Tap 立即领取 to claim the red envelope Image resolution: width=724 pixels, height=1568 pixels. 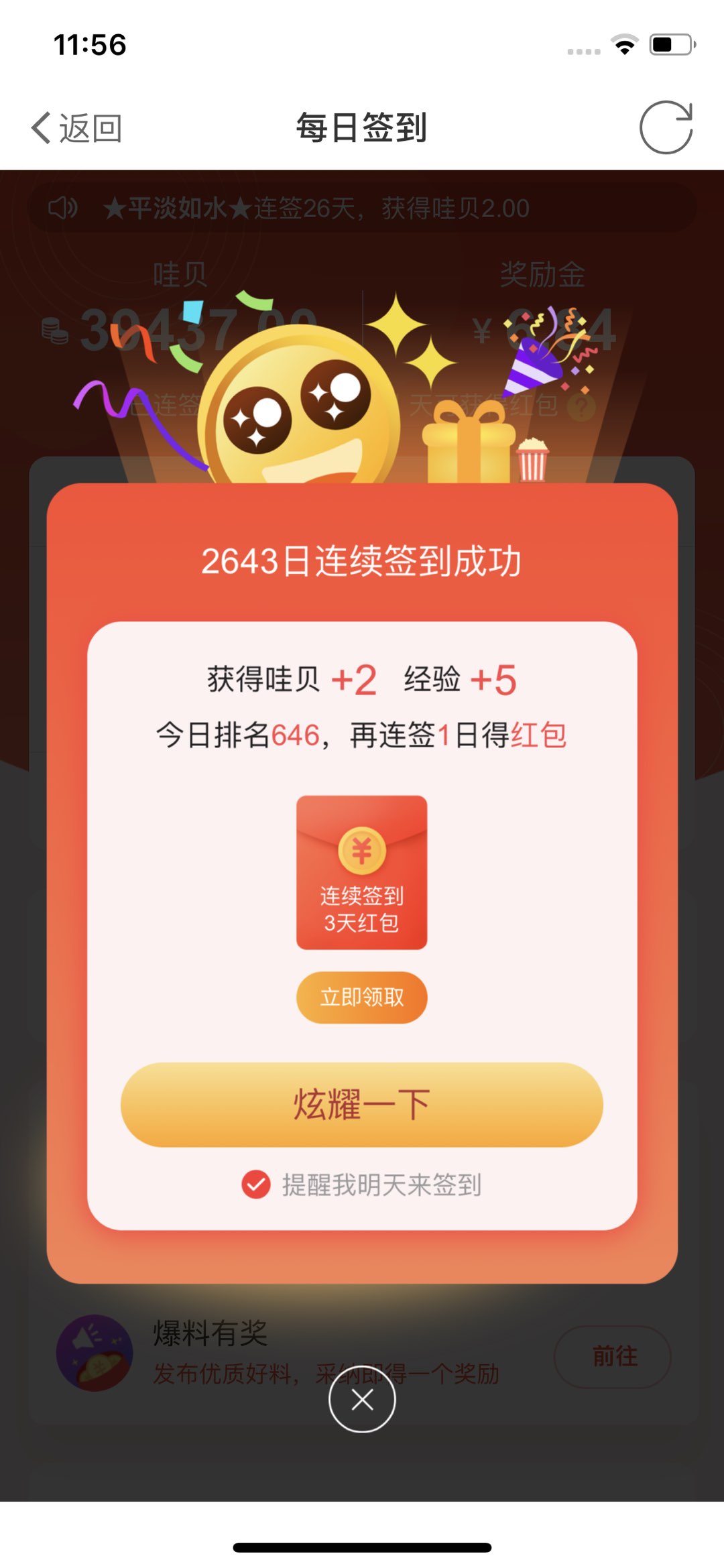click(x=361, y=997)
